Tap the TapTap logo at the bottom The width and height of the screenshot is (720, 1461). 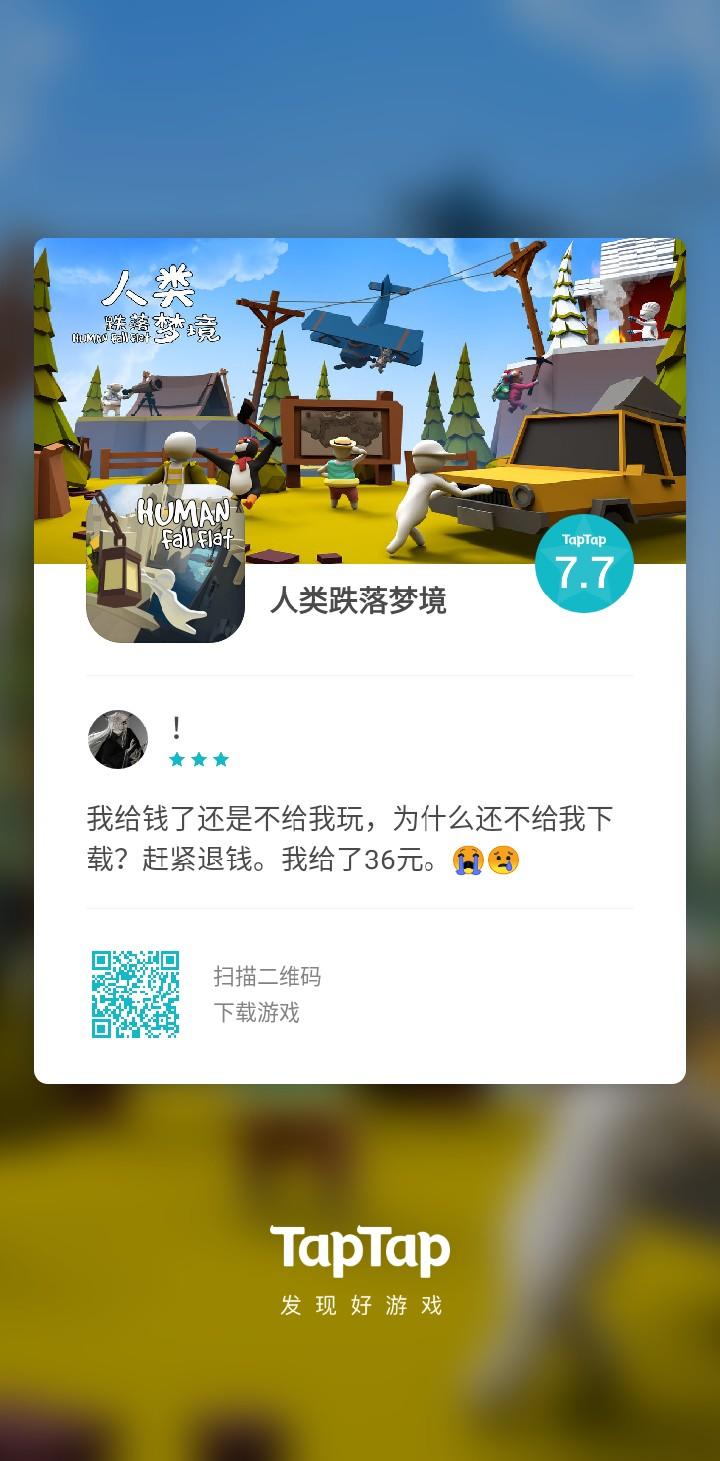(x=360, y=1248)
